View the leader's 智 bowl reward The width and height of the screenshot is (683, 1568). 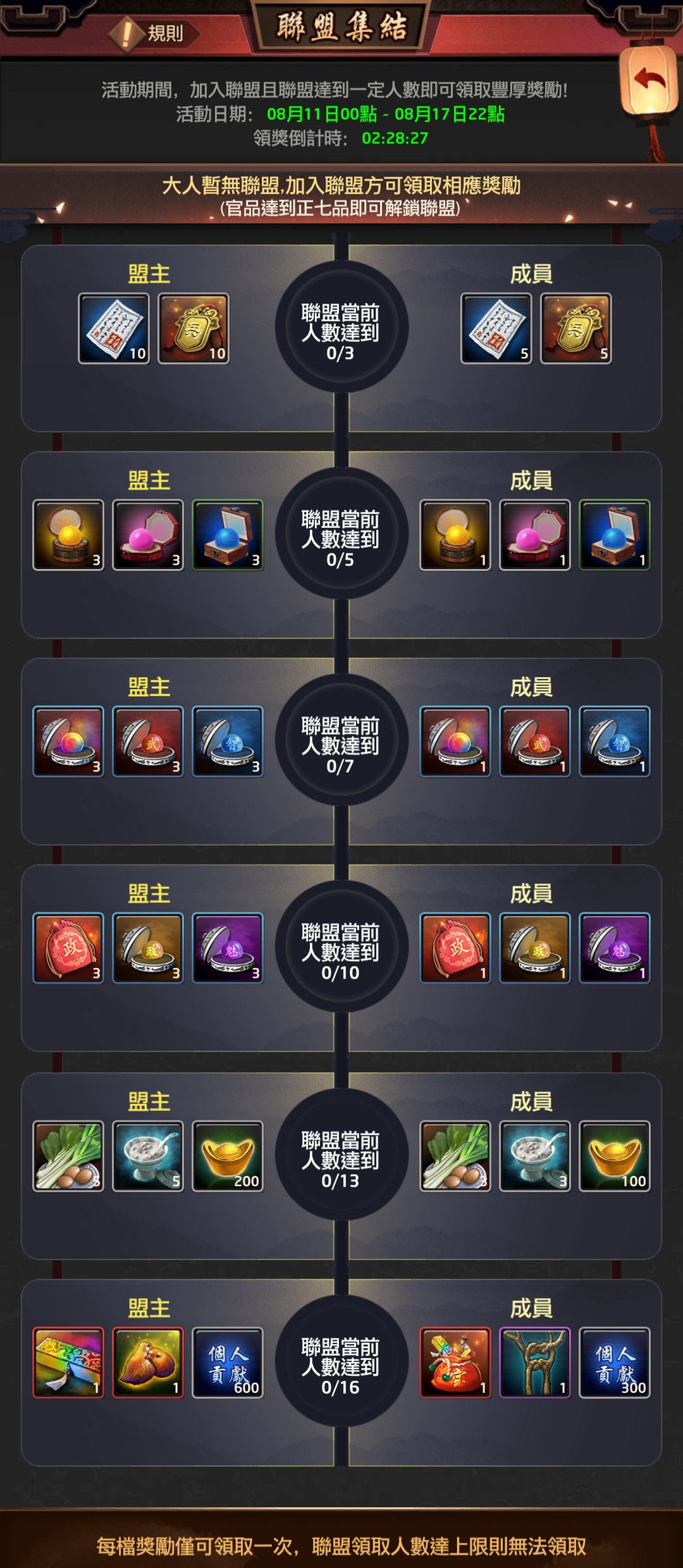tap(228, 741)
